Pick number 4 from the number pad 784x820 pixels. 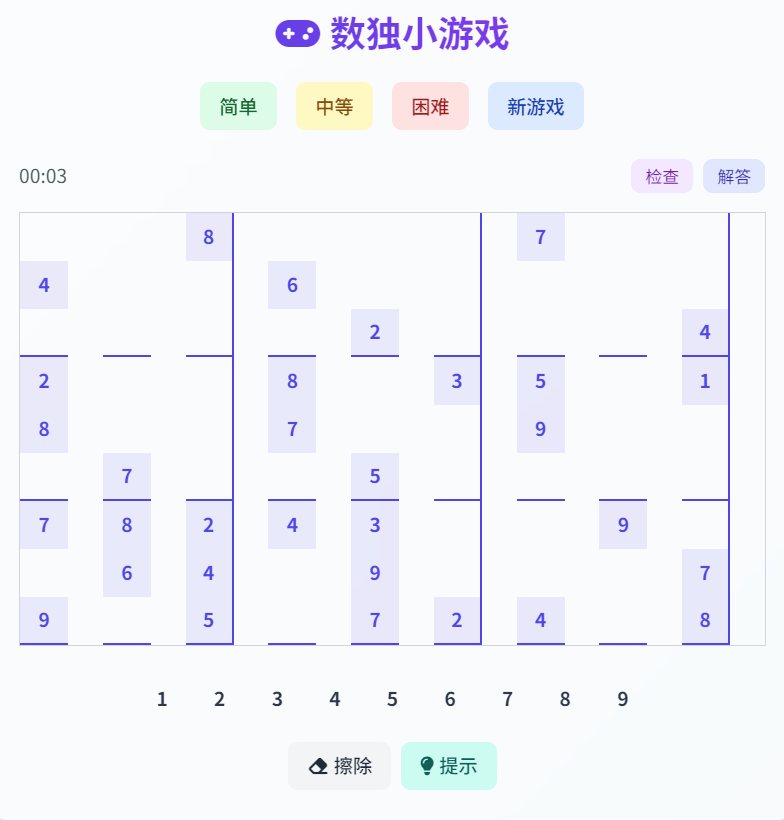coord(335,699)
